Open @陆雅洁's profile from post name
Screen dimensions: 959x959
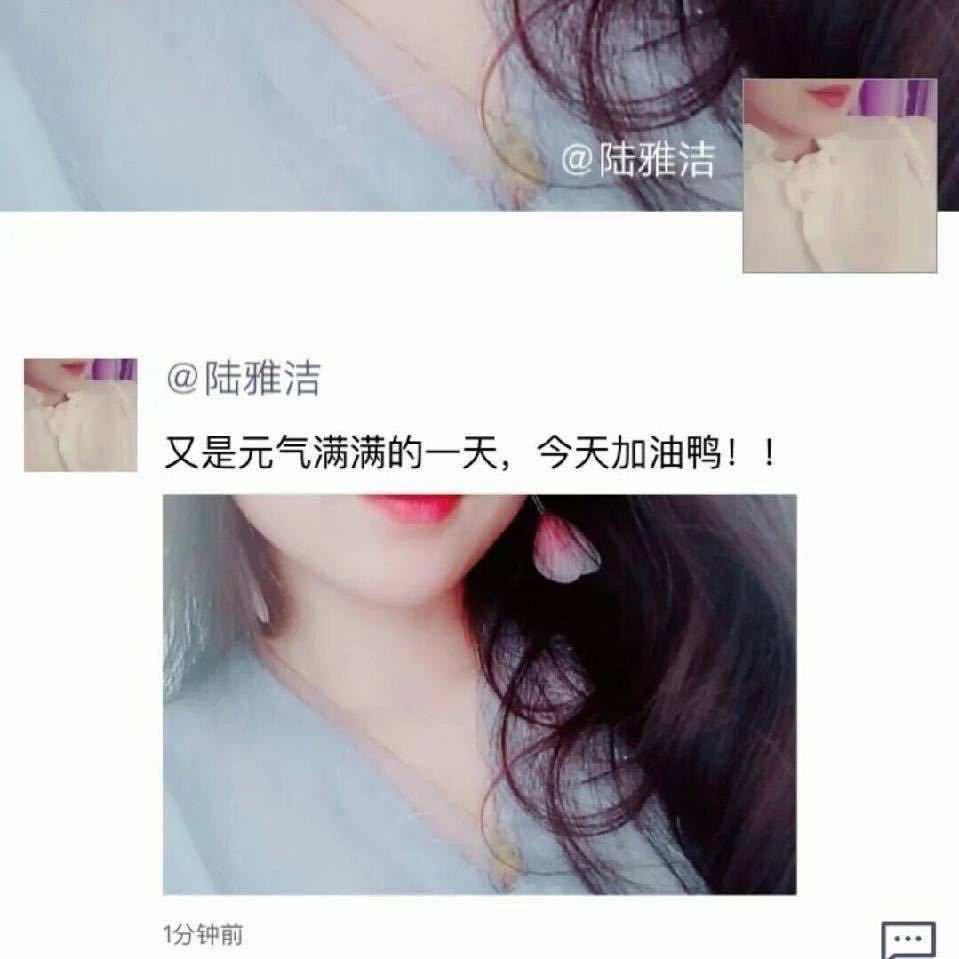point(243,380)
